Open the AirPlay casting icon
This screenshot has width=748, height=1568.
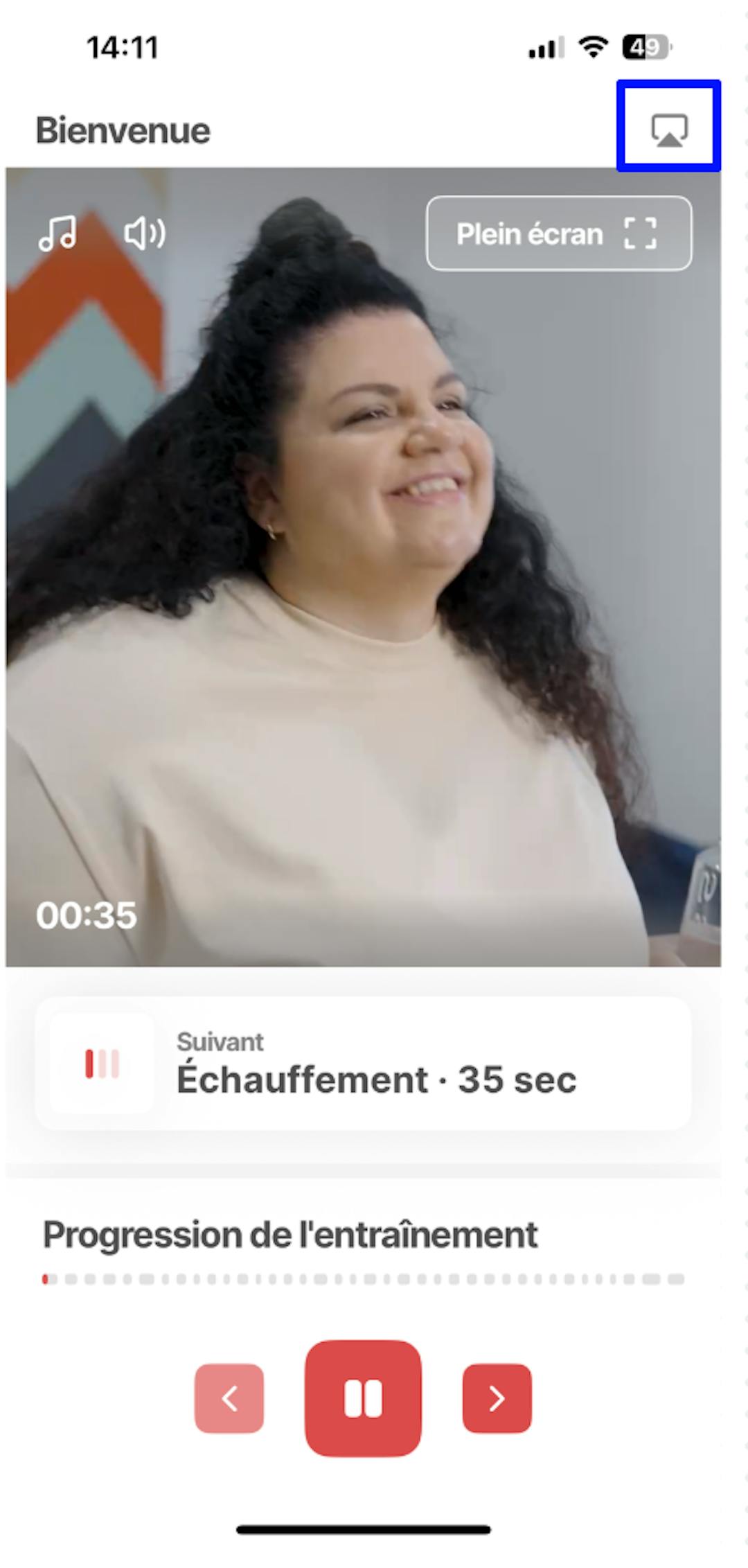tap(668, 129)
